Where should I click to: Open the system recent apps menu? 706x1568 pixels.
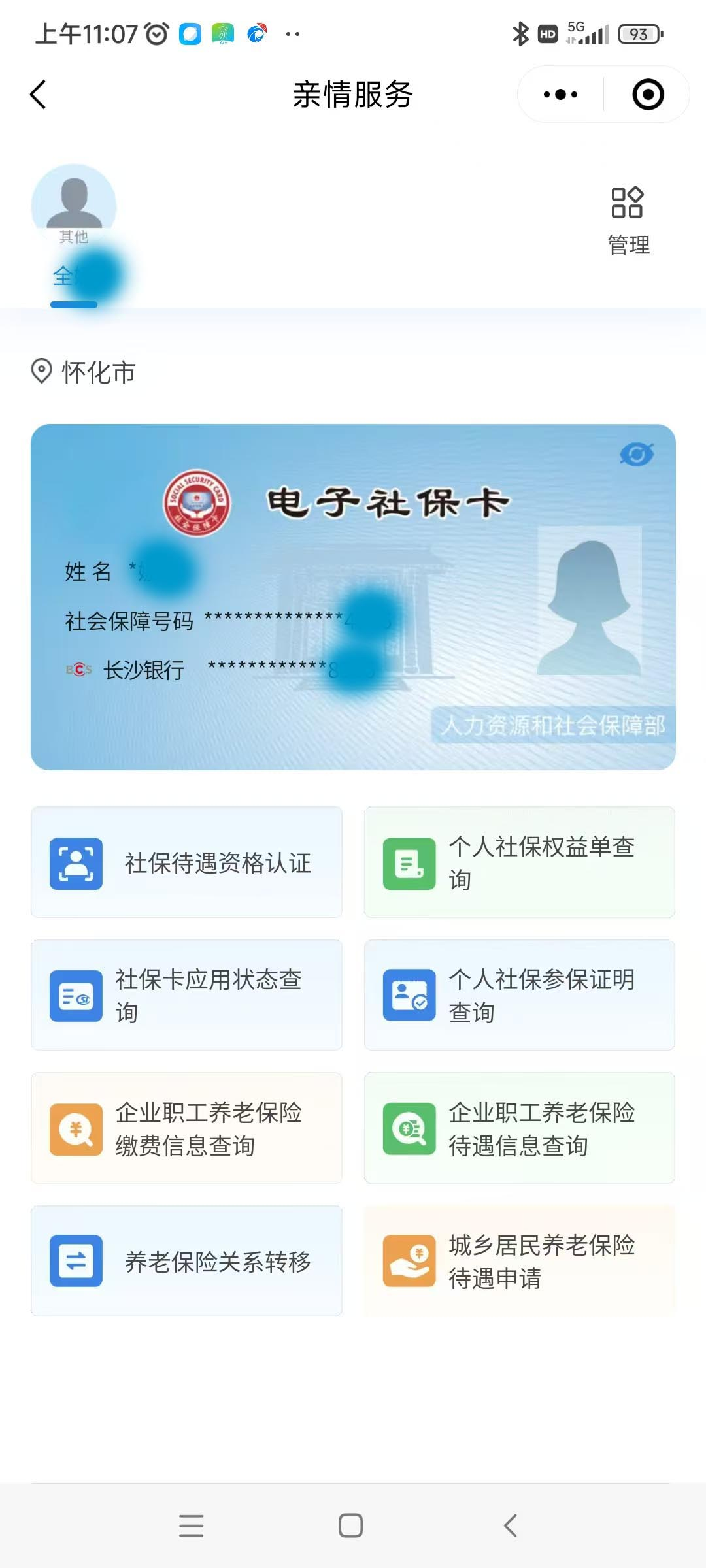pyautogui.click(x=191, y=1526)
